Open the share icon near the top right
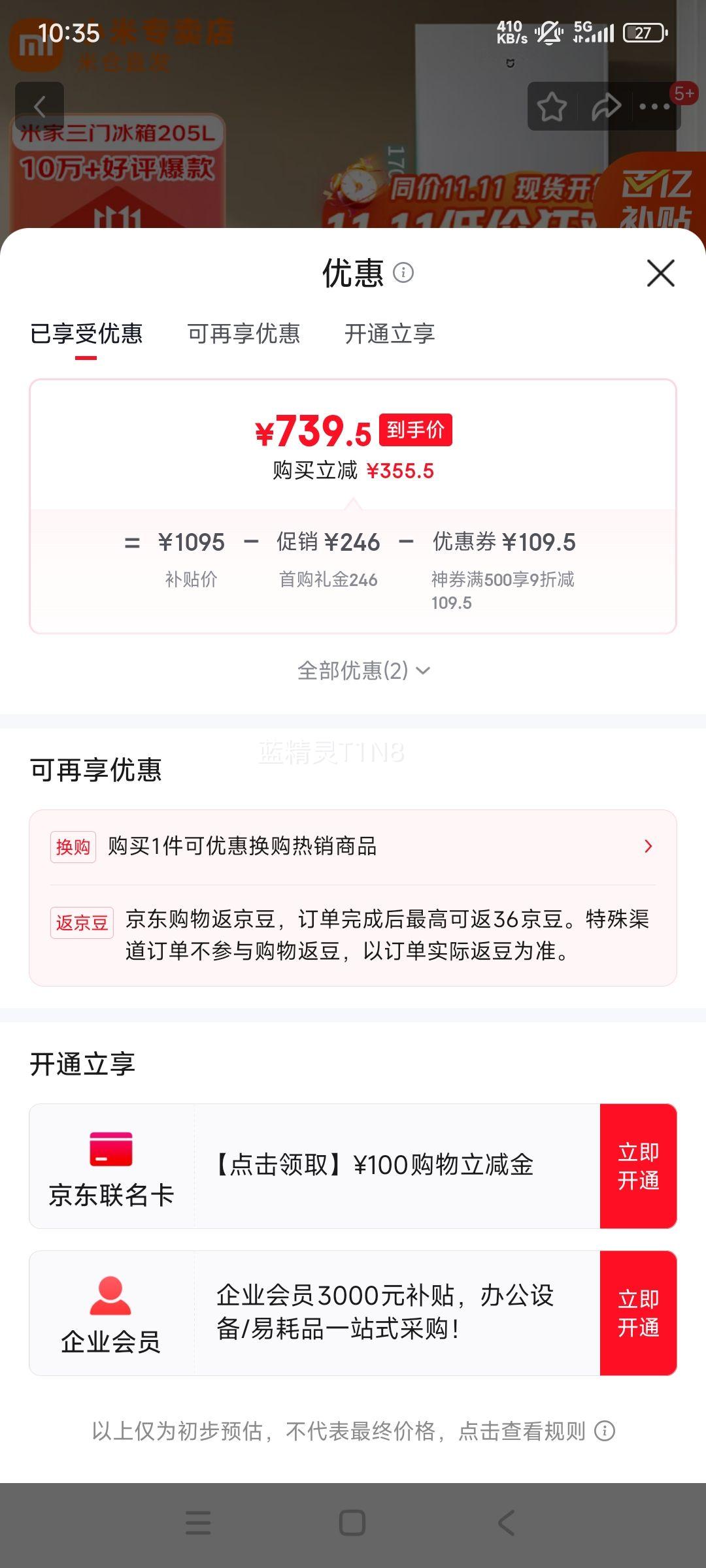Viewport: 706px width, 1568px height. click(605, 105)
